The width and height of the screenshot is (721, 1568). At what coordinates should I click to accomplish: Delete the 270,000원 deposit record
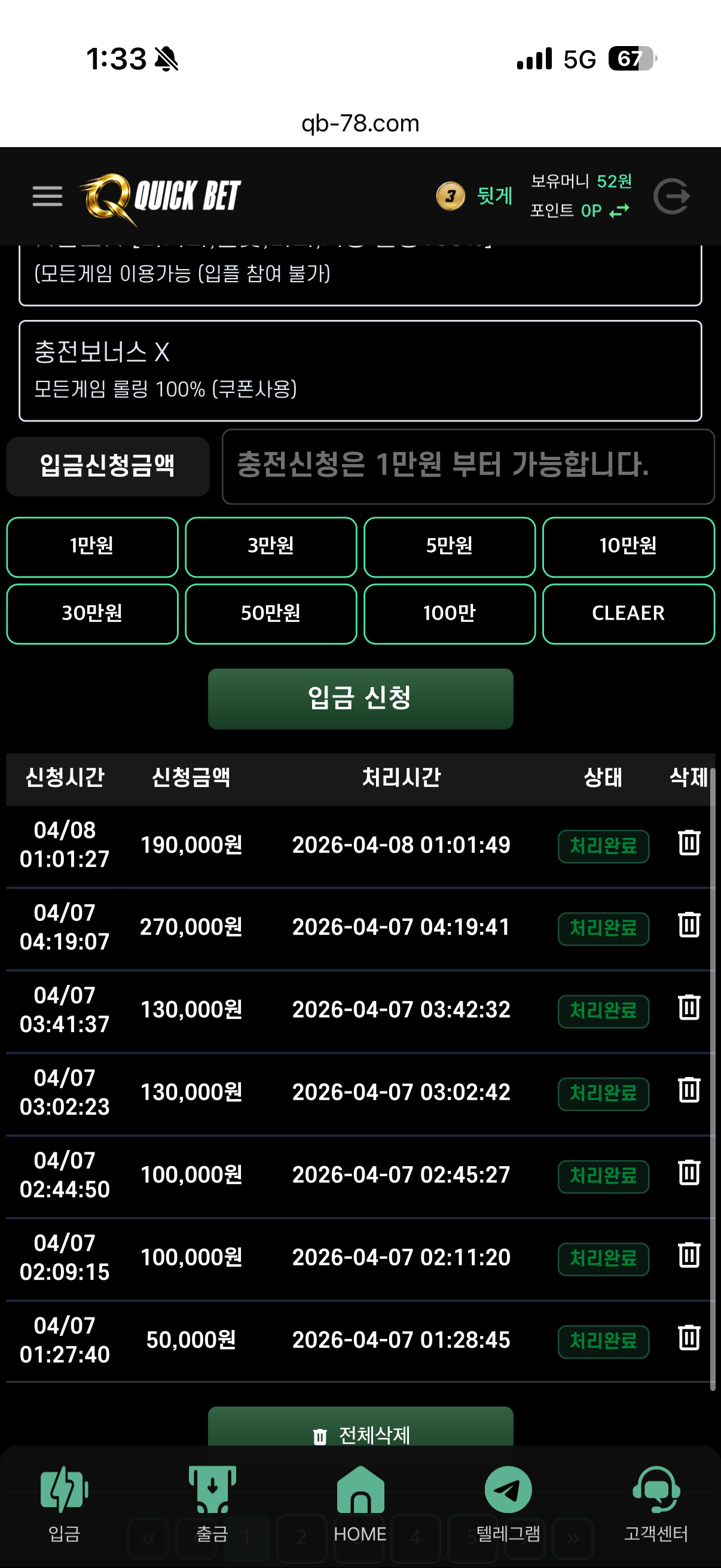click(689, 925)
